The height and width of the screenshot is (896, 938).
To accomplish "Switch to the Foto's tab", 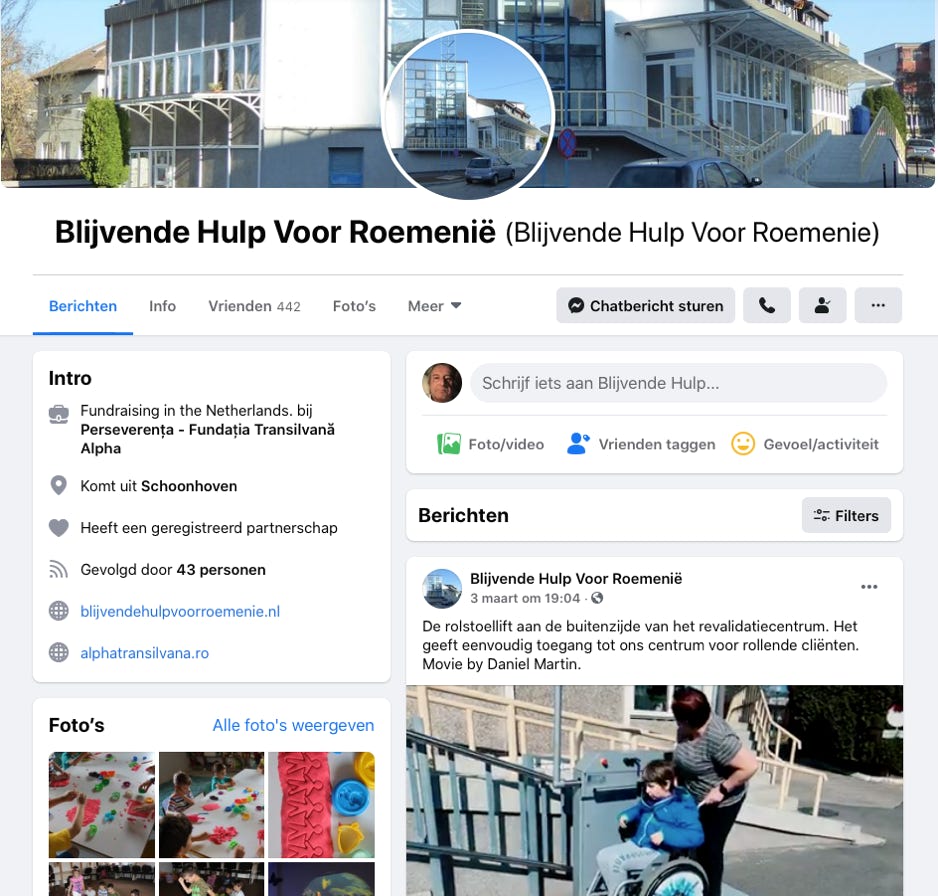I will click(x=354, y=306).
